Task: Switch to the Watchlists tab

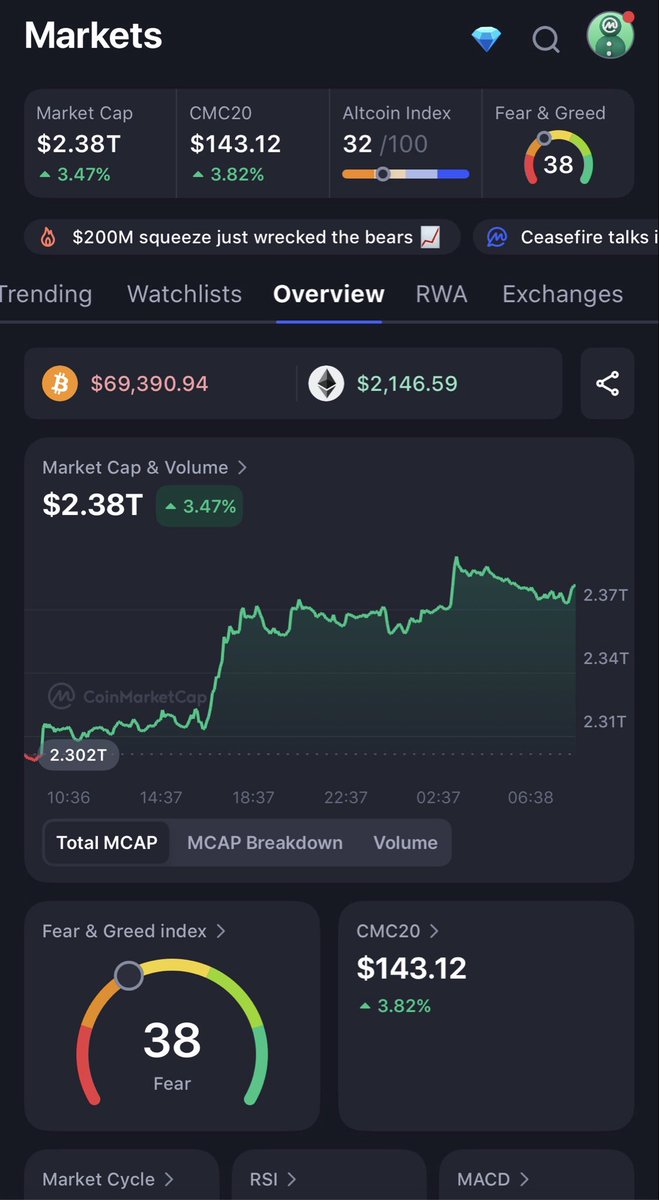Action: point(184,294)
